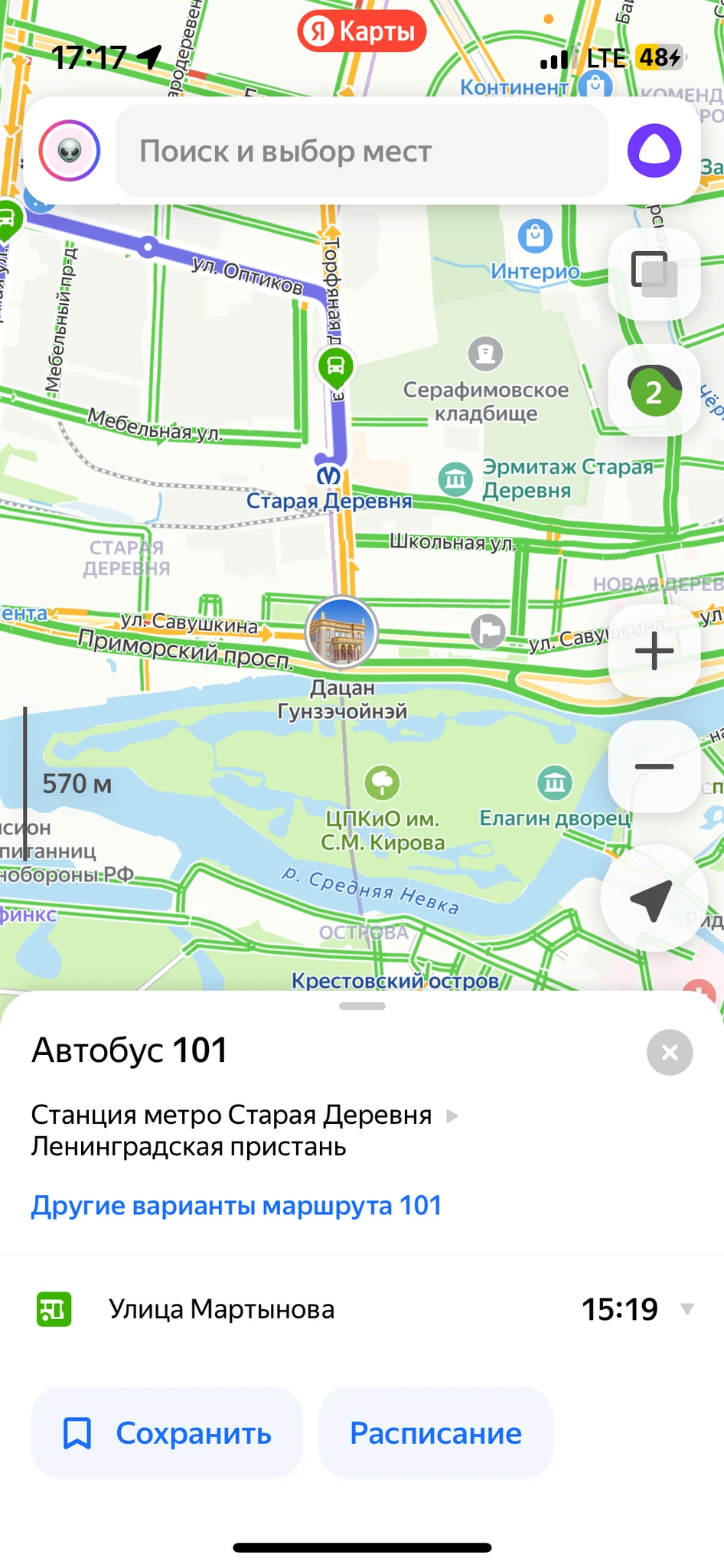Image resolution: width=724 pixels, height=1568 pixels.
Task: Open 'Другие варианты маршрута 101' link
Action: click(x=236, y=1205)
